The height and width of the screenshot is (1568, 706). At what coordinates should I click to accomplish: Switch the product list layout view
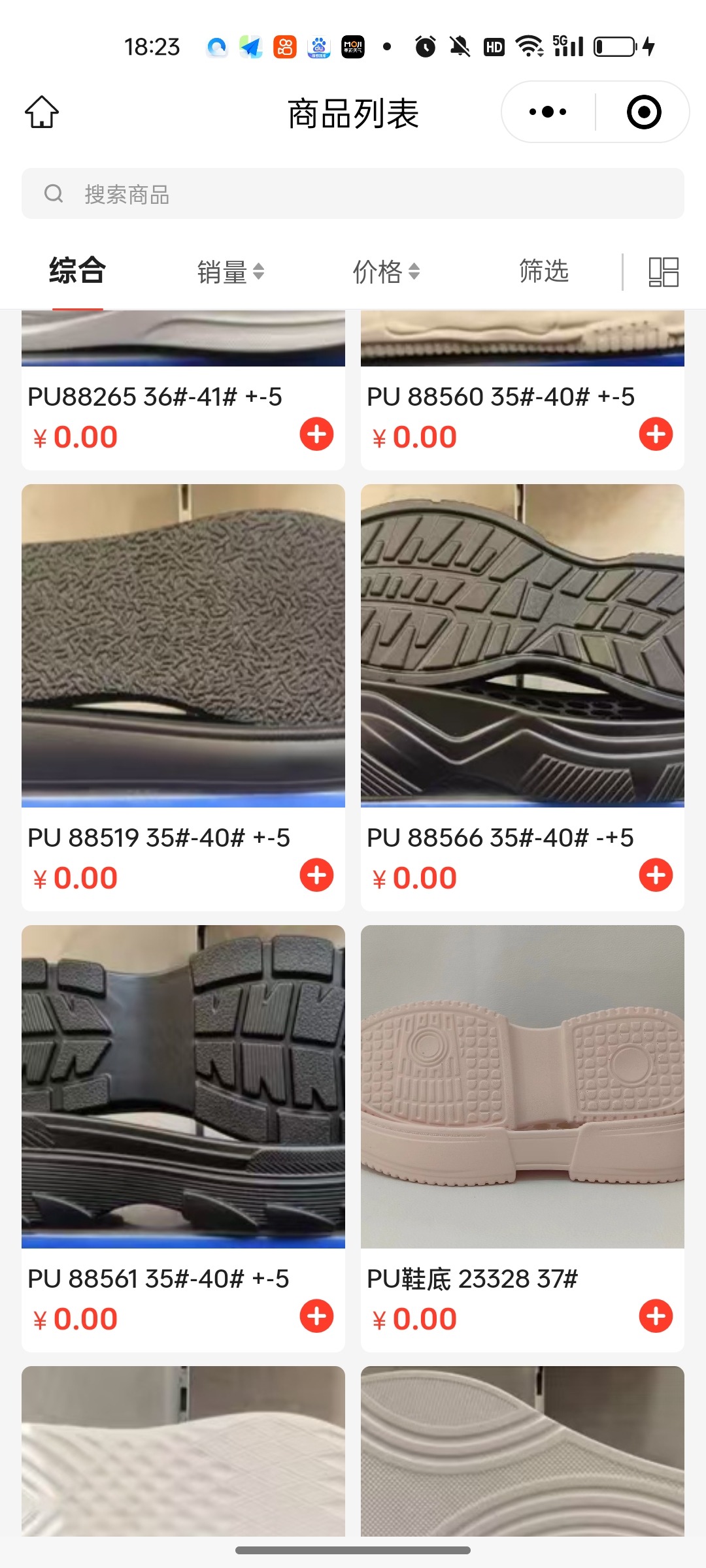coord(663,272)
